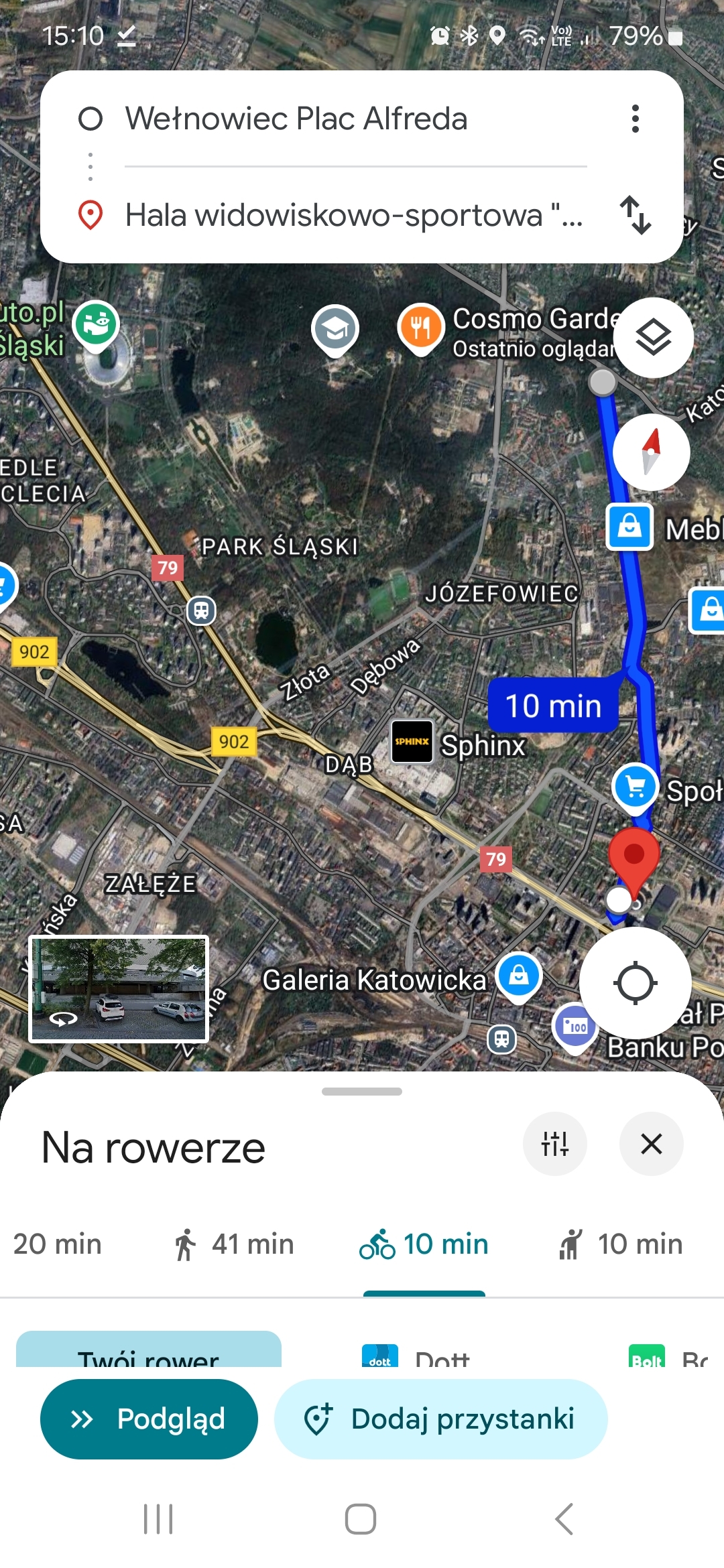The image size is (724, 1568).
Task: Open the Galeria Katowicka place marker
Action: click(518, 975)
